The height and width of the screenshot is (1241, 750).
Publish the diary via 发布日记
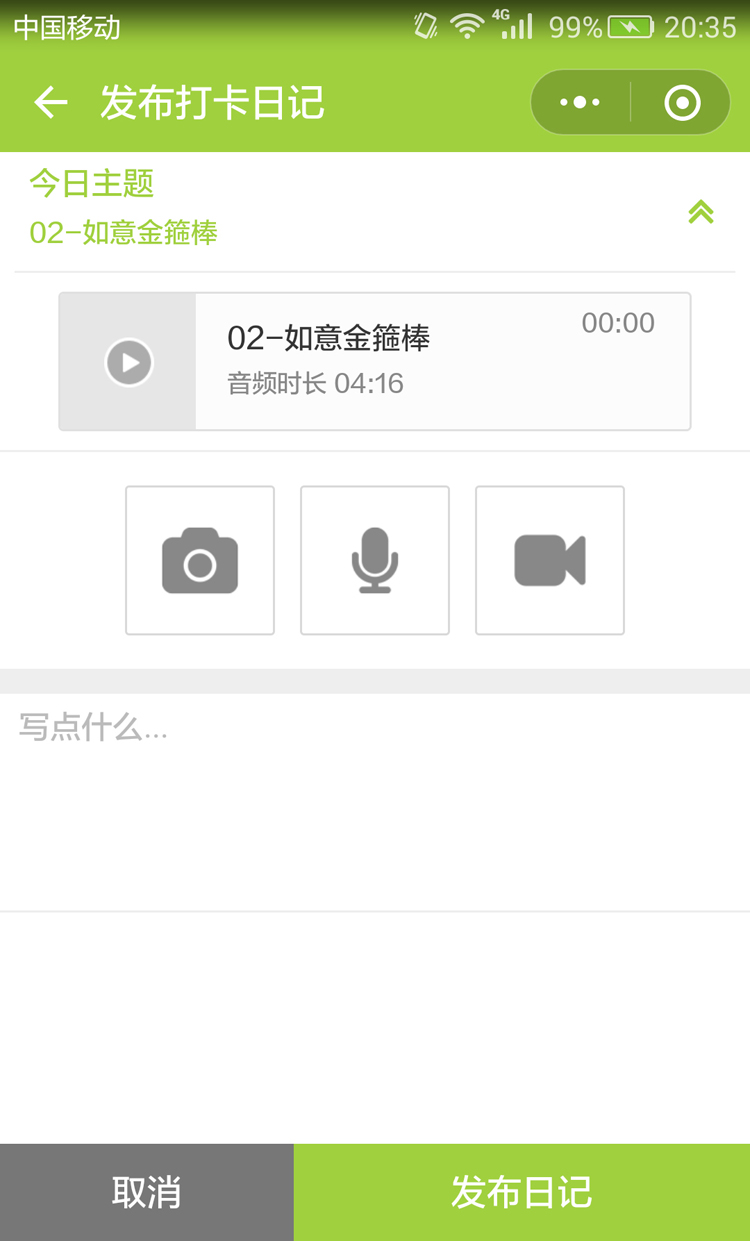pos(521,1191)
